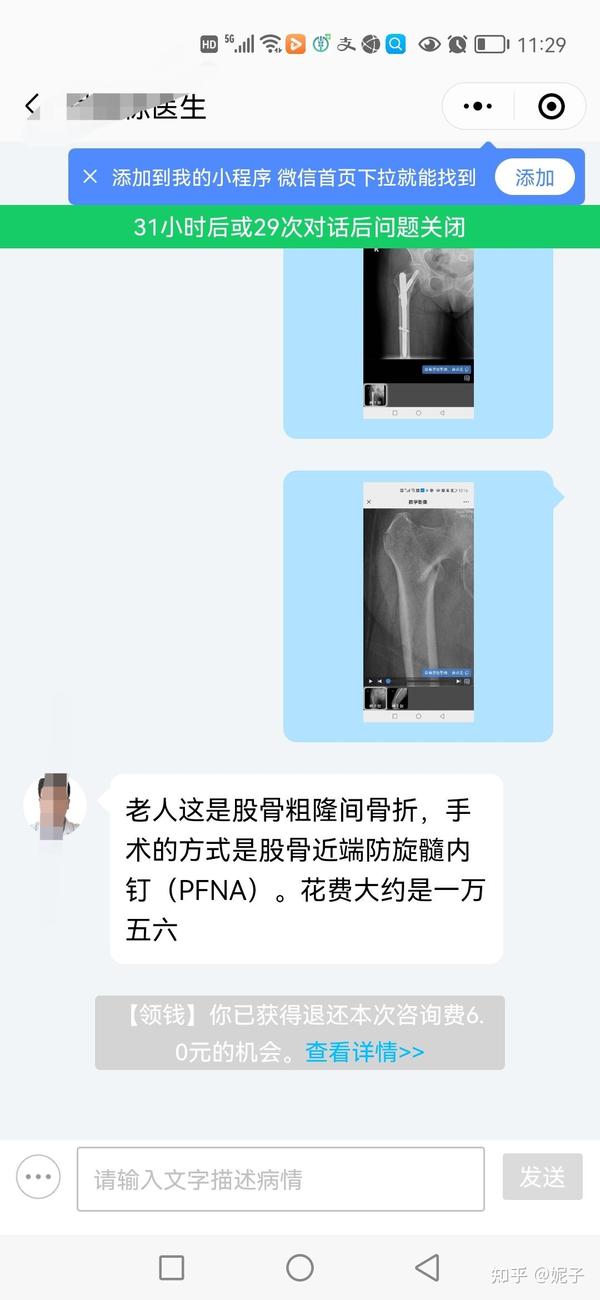Open the second sent femur X-ray image
The width and height of the screenshot is (600, 1300).
418,602
